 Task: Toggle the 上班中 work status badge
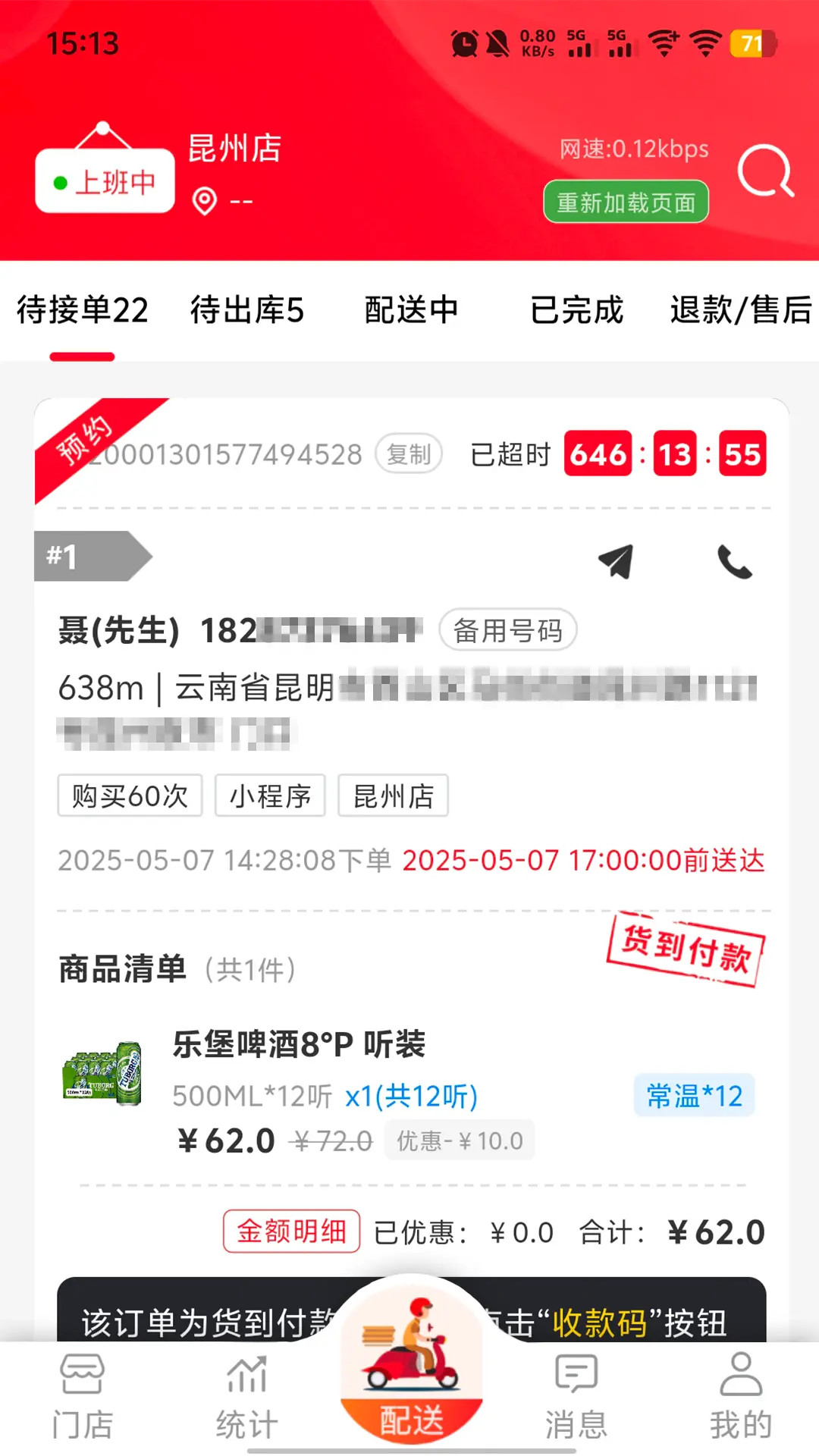(x=104, y=180)
